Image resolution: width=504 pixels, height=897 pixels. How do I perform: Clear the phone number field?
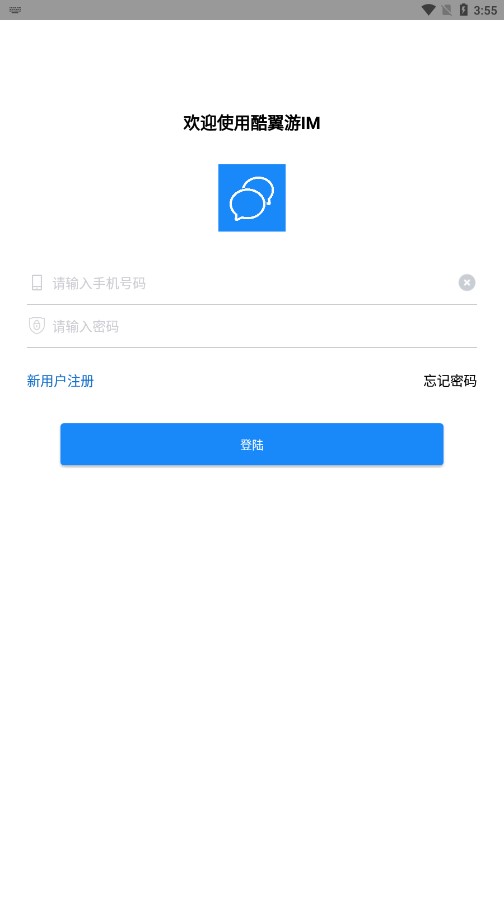click(x=467, y=283)
